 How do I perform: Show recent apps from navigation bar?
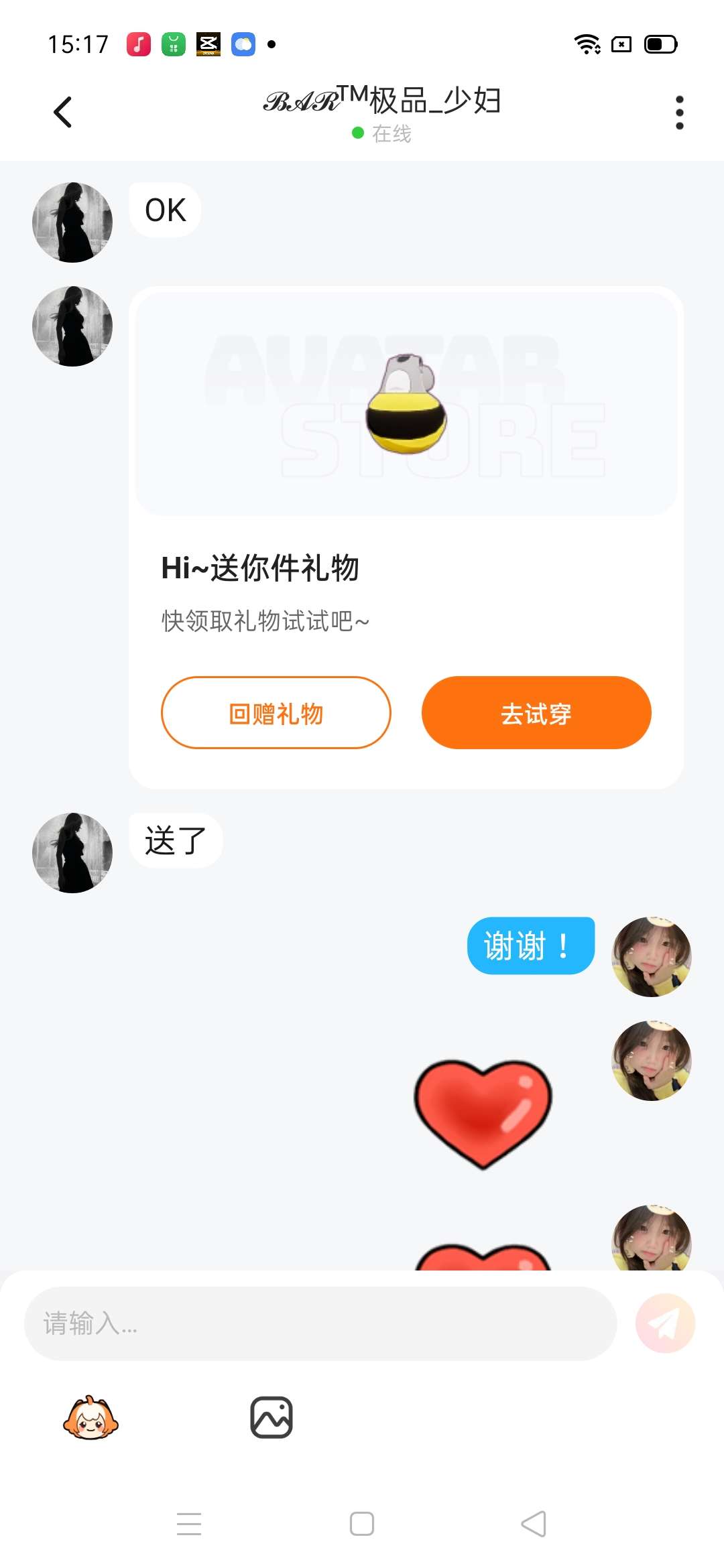(189, 1524)
